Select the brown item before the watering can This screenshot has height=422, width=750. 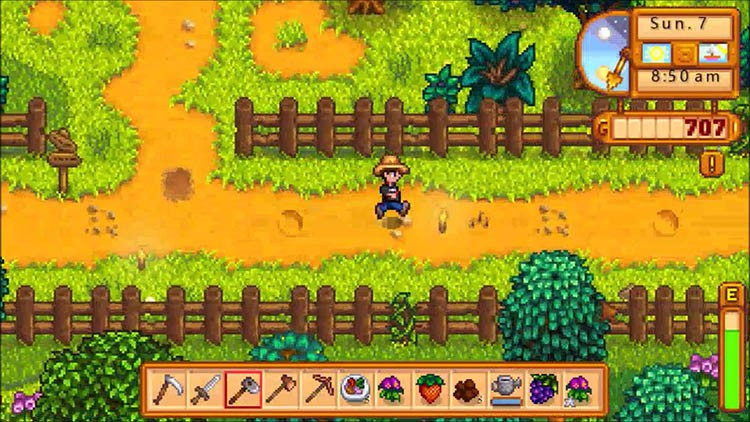tap(465, 389)
